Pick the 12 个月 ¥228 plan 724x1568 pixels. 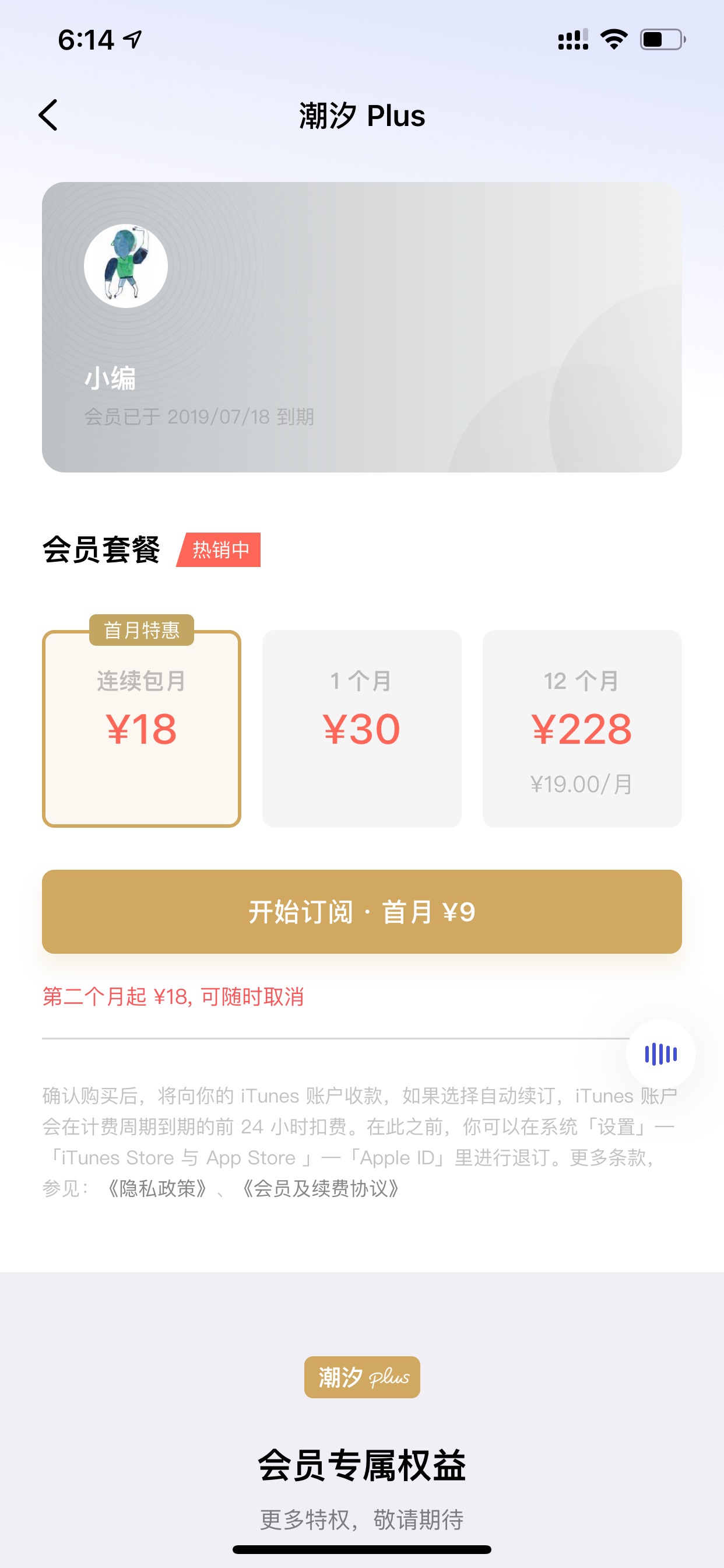(x=582, y=728)
